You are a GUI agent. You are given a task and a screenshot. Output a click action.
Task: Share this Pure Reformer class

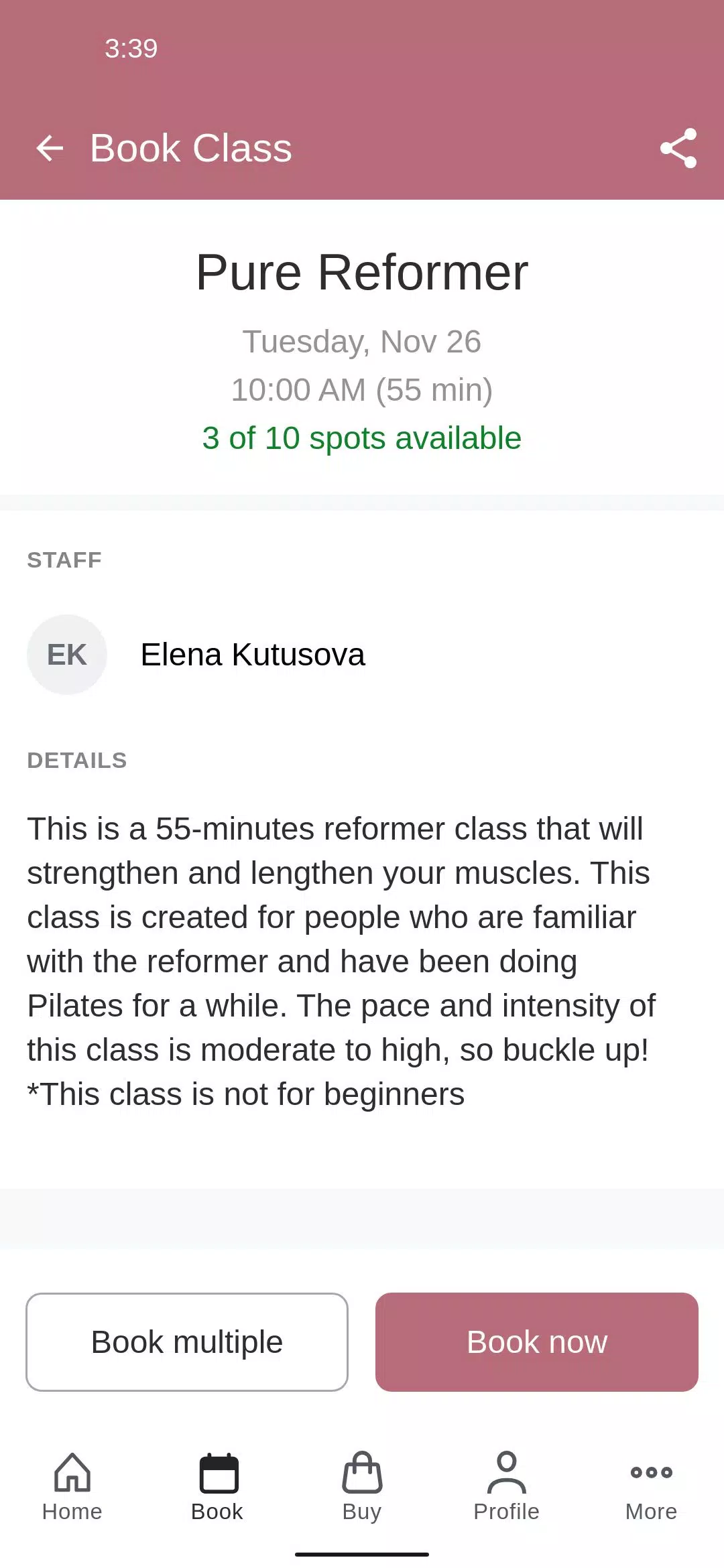678,148
